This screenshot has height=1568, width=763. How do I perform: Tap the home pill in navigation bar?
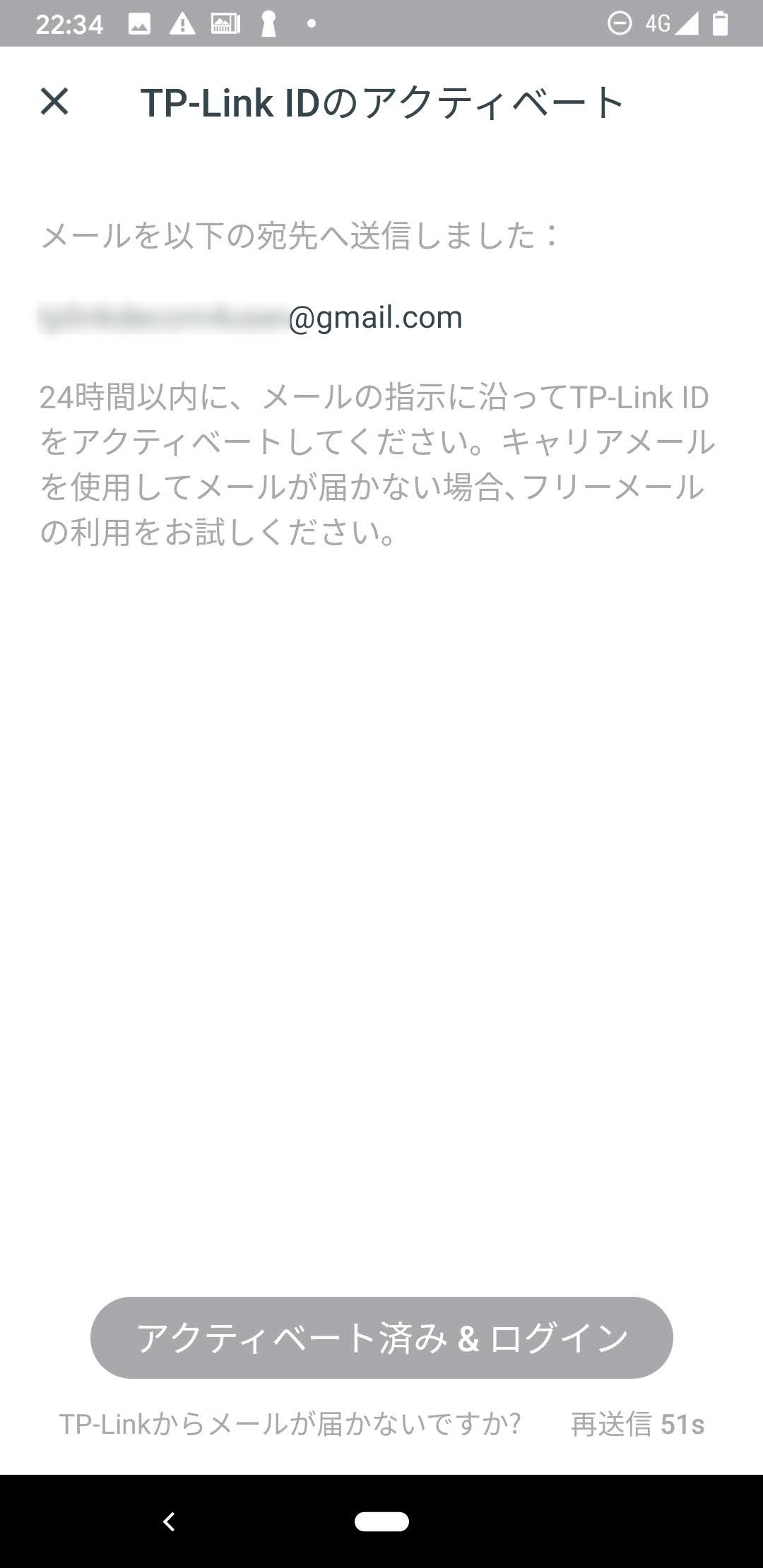point(381,1521)
